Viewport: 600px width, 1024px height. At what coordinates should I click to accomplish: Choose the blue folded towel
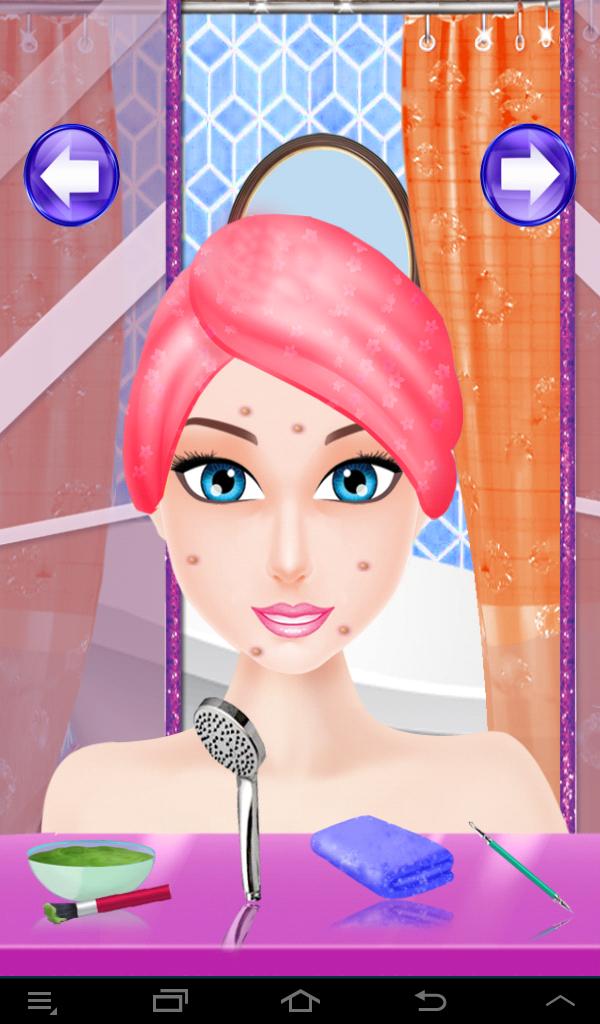(x=381, y=856)
